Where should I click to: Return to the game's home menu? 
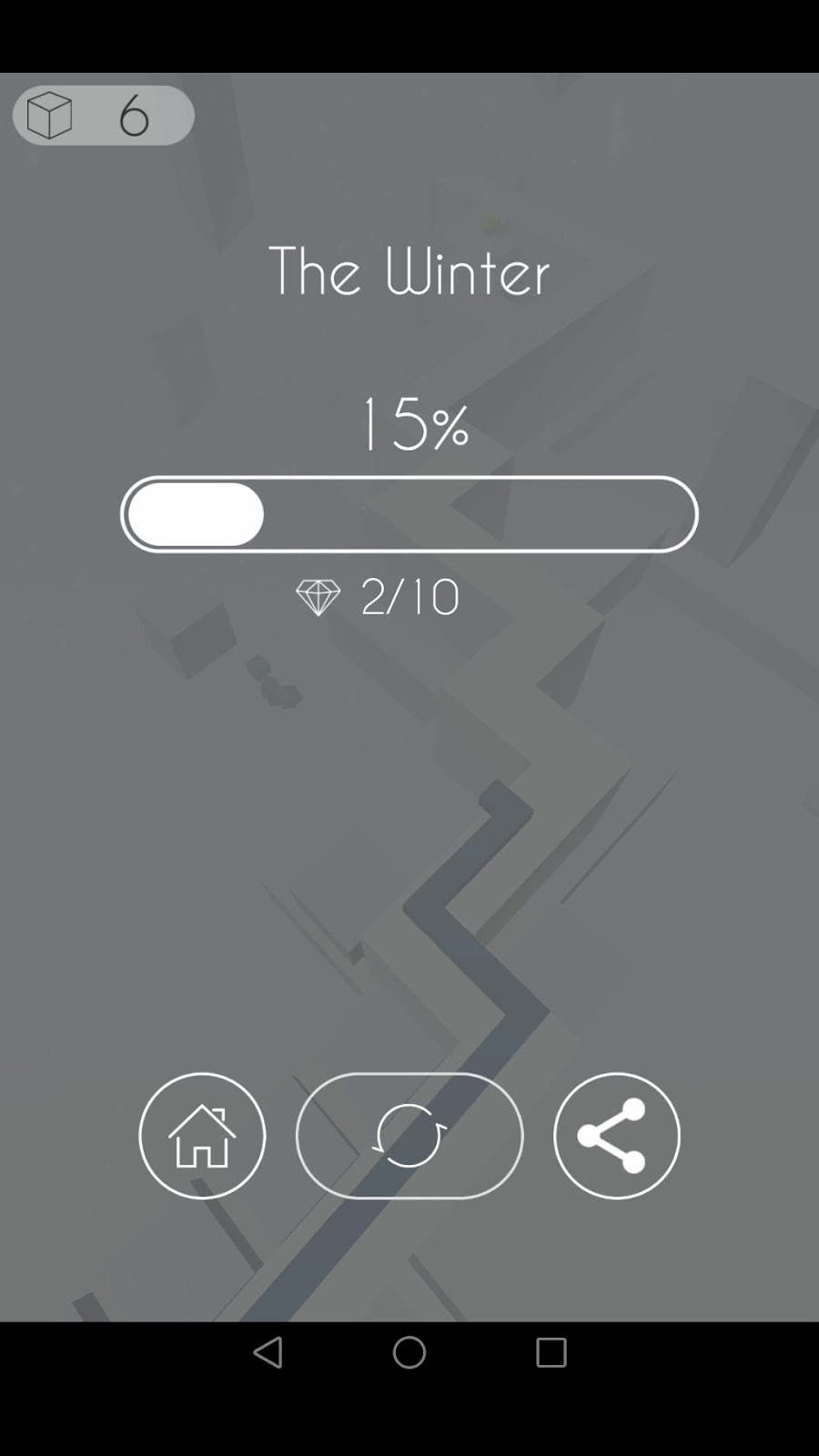click(202, 1136)
